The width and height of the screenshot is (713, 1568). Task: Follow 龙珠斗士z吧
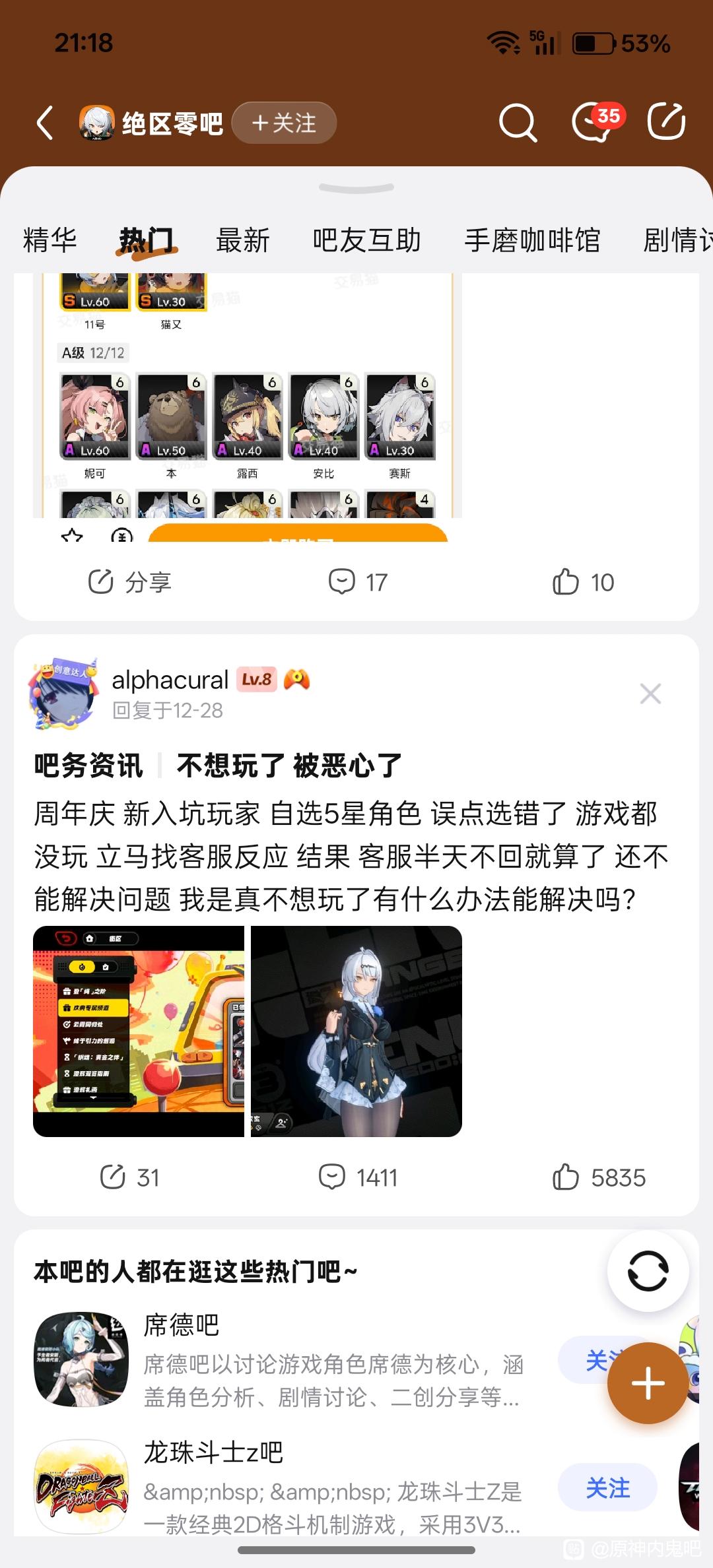pos(607,1487)
